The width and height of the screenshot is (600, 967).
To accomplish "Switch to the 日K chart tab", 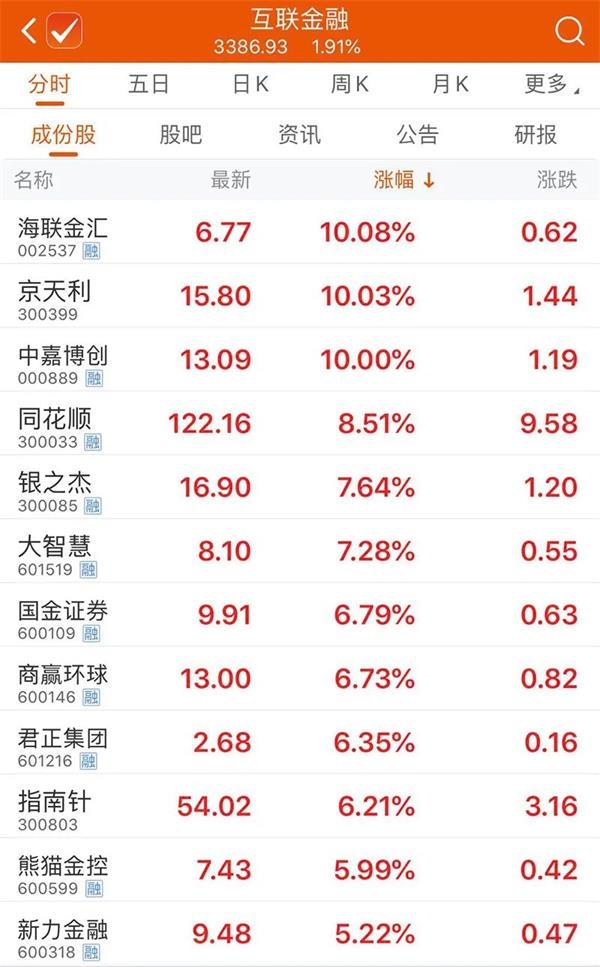I will coord(250,85).
